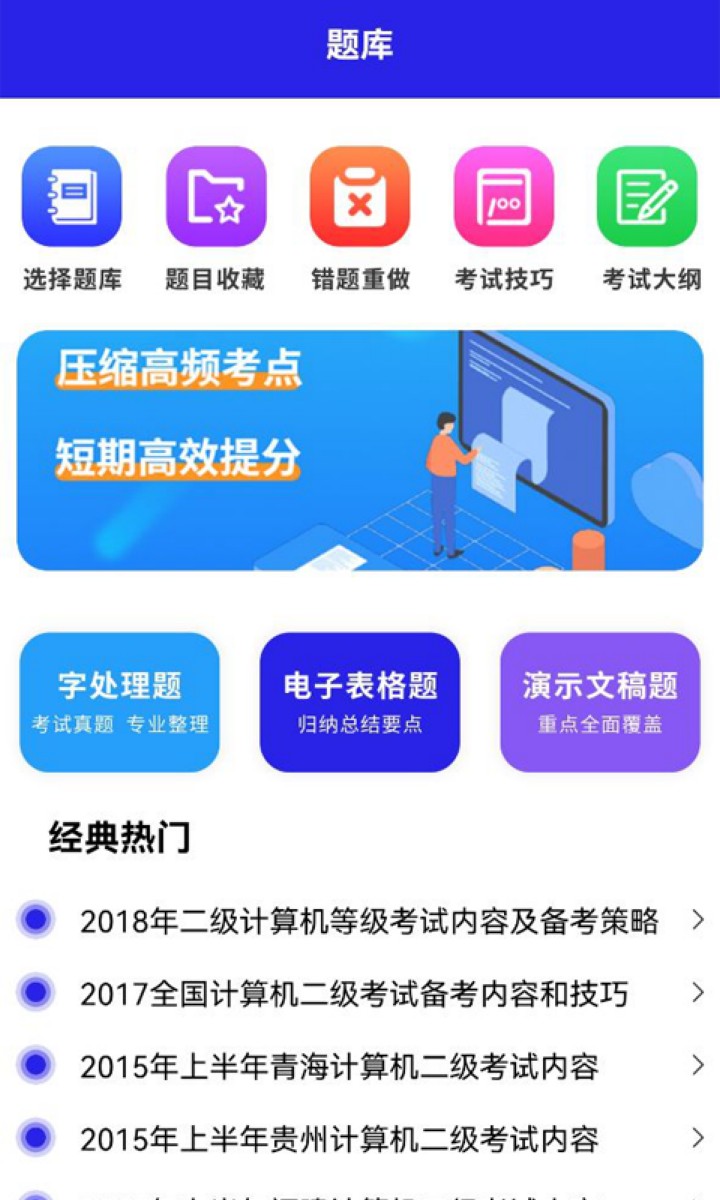Open 2015年上半年贵州计算机二级考试内容

(x=339, y=1139)
